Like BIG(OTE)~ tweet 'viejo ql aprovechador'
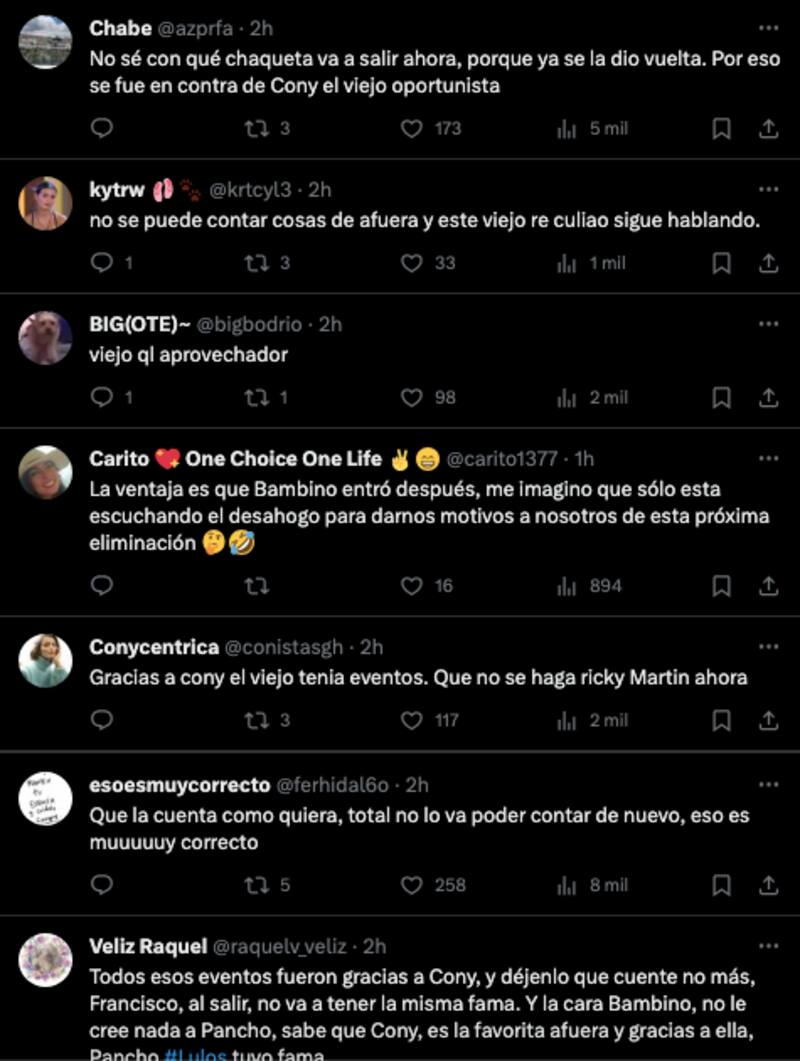Screen dimensions: 800x1061 tap(412, 397)
